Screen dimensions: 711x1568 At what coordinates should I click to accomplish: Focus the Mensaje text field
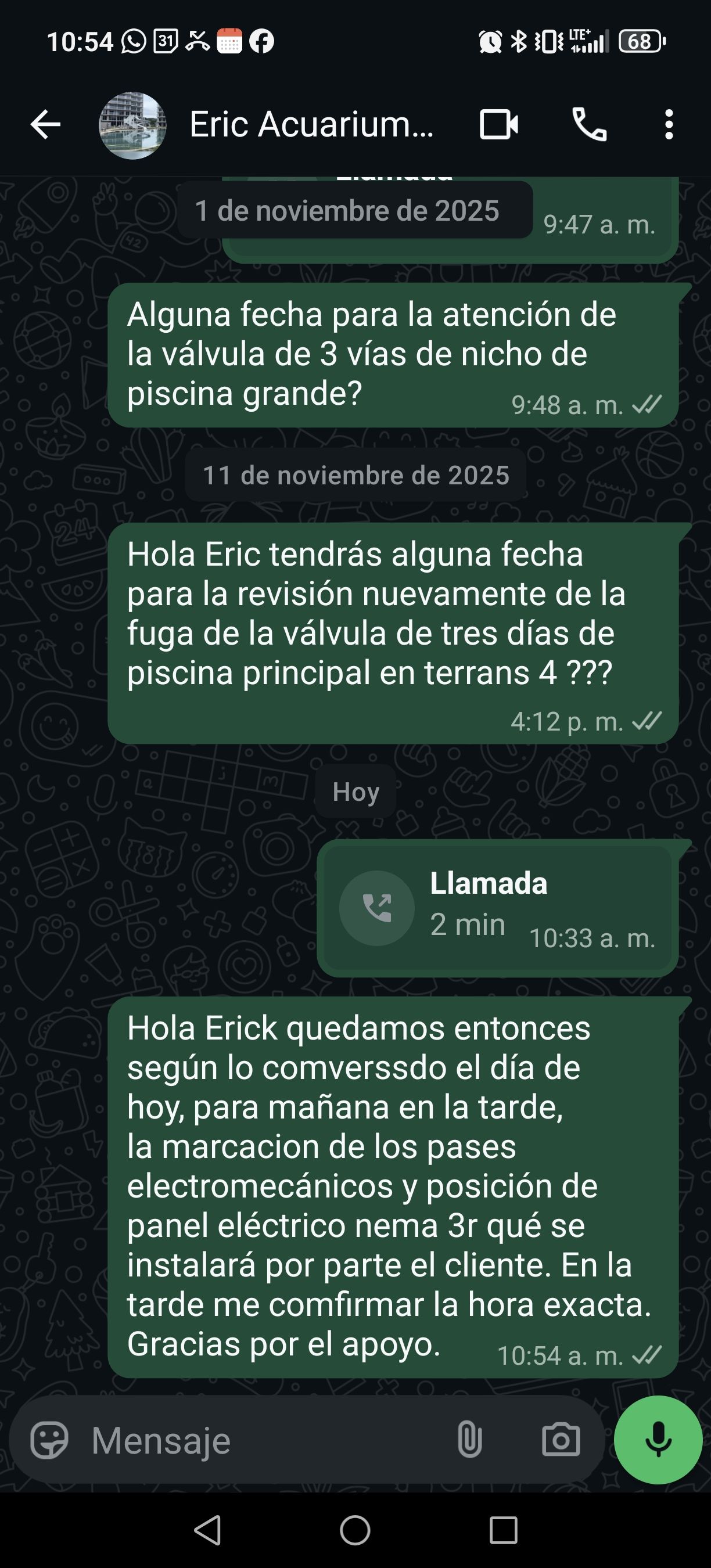click(262, 1440)
